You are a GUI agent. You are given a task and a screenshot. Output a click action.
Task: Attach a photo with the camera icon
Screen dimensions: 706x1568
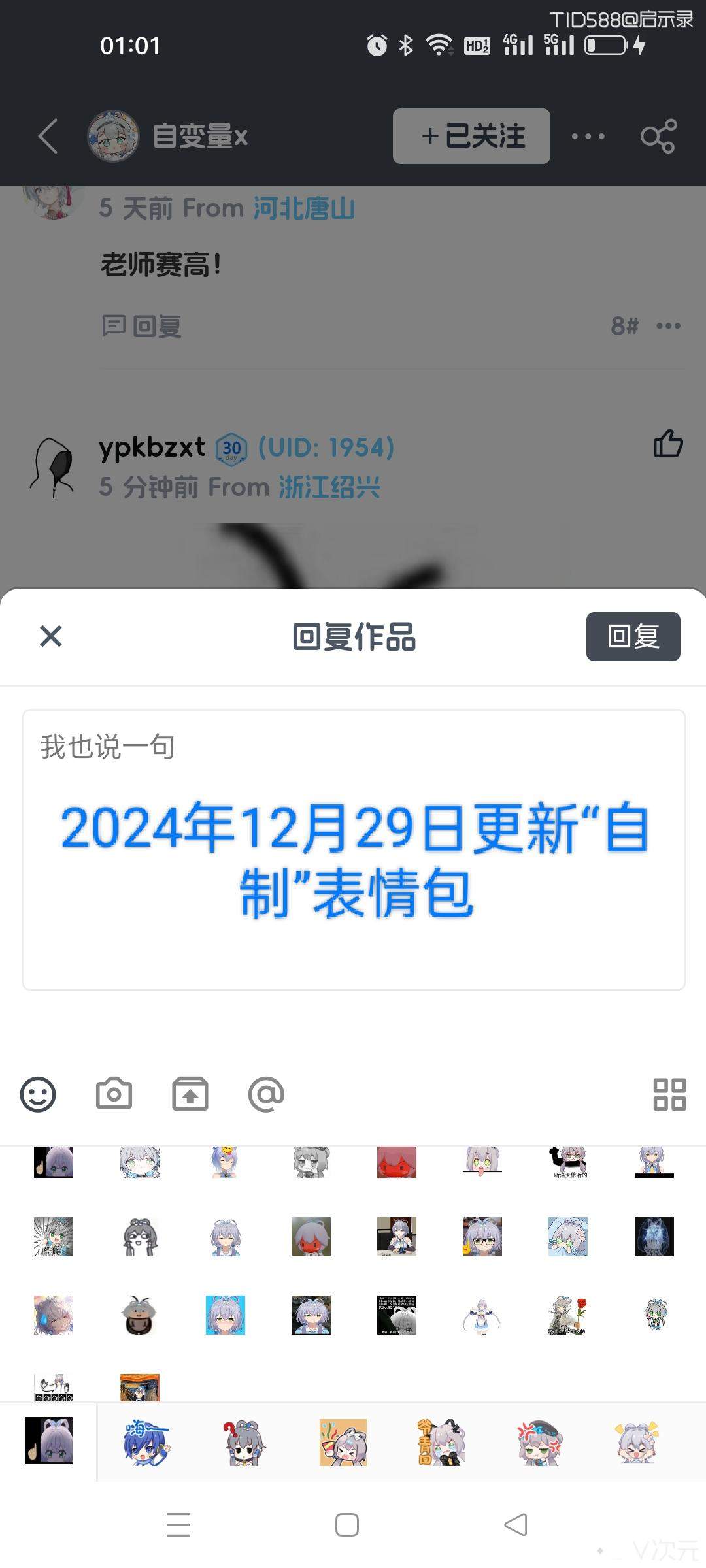[114, 1094]
